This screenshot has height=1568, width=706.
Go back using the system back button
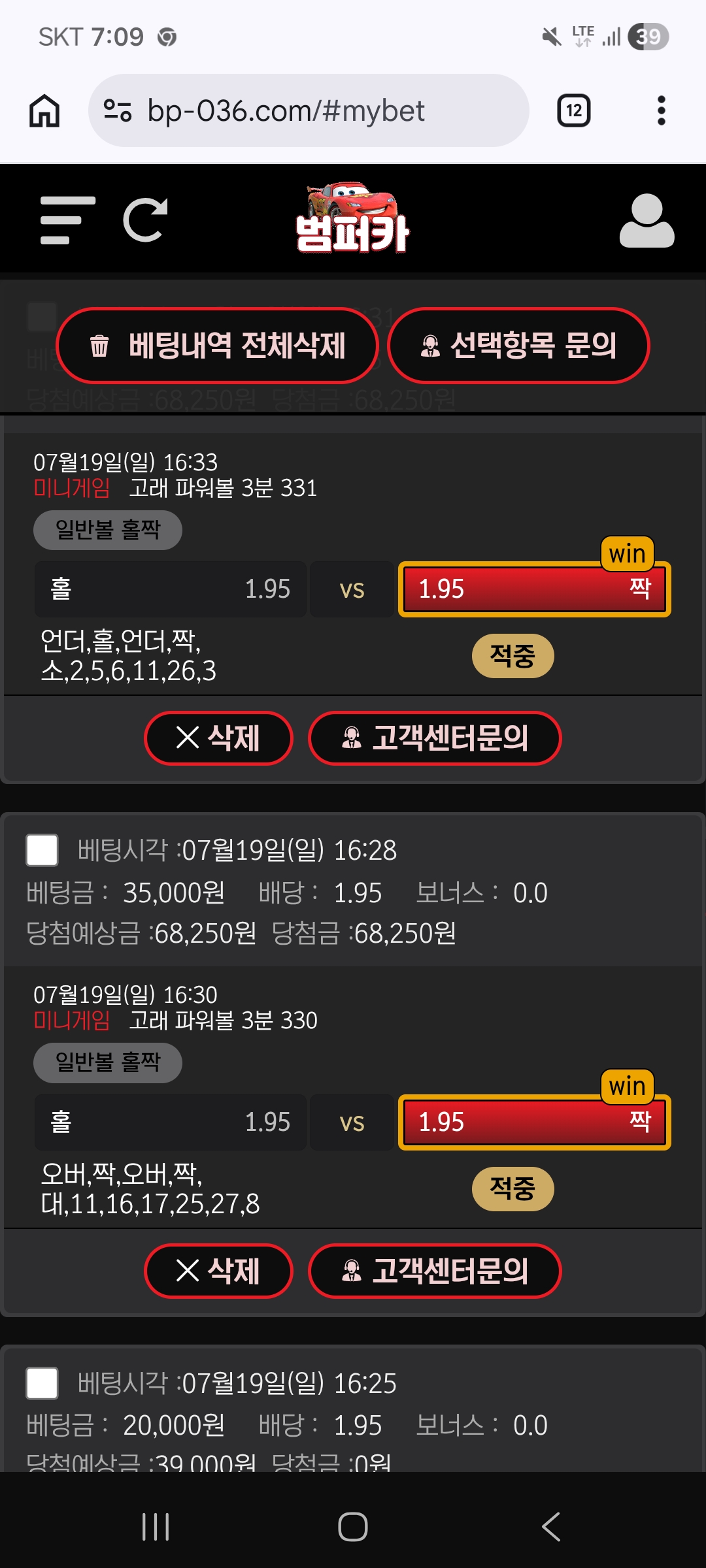[551, 1527]
